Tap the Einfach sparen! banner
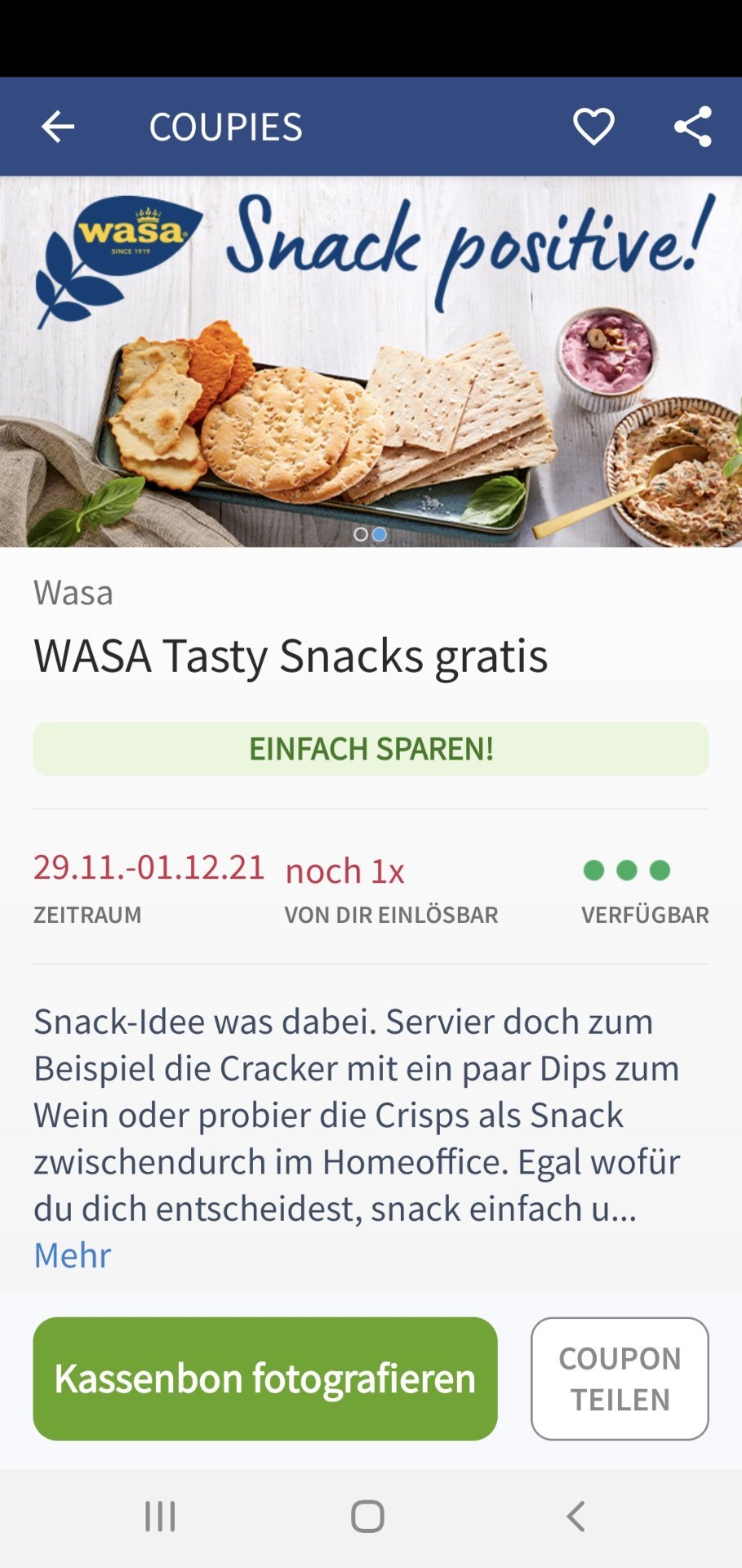Viewport: 742px width, 1568px height. tap(371, 749)
